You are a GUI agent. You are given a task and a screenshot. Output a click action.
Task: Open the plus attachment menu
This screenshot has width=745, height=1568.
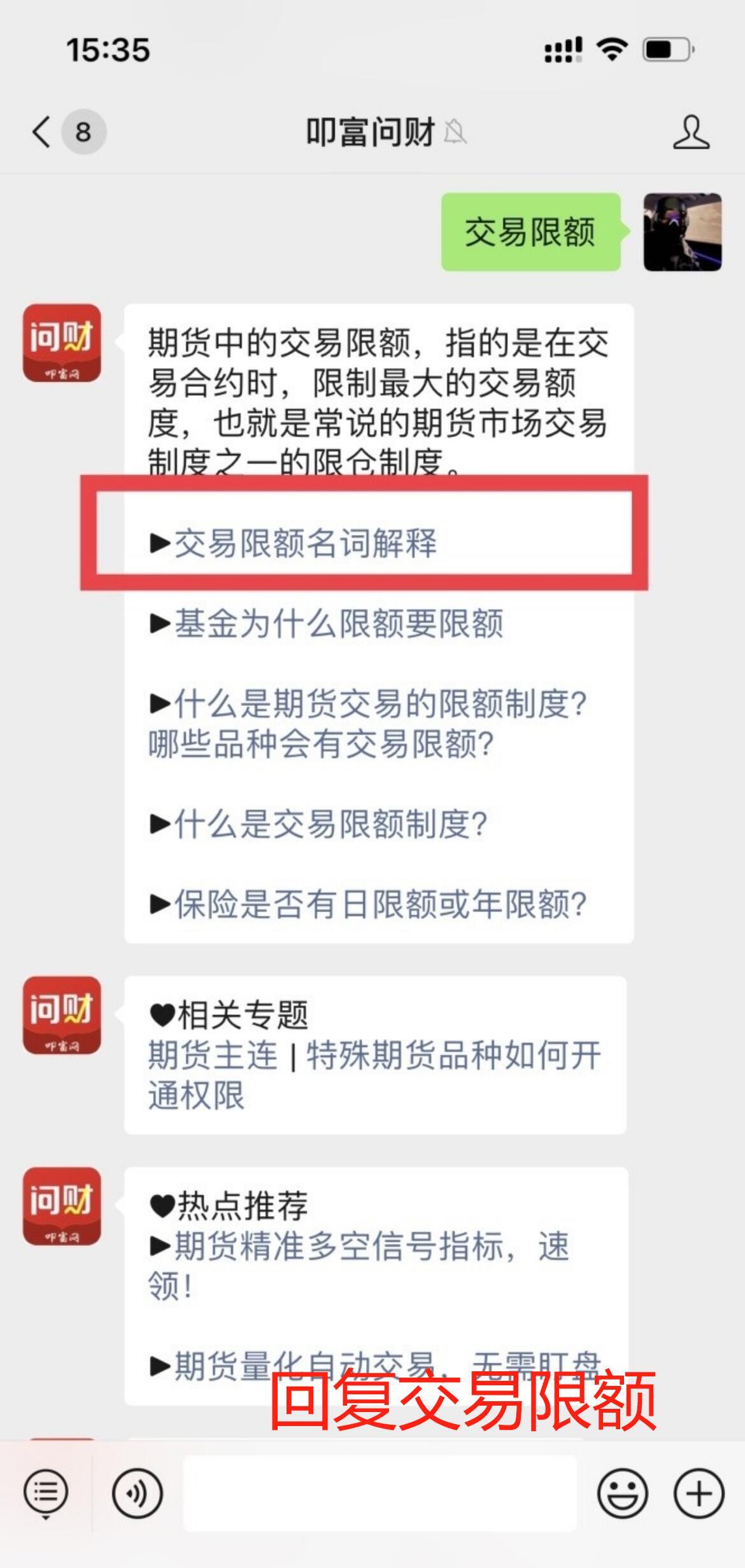(x=699, y=1493)
